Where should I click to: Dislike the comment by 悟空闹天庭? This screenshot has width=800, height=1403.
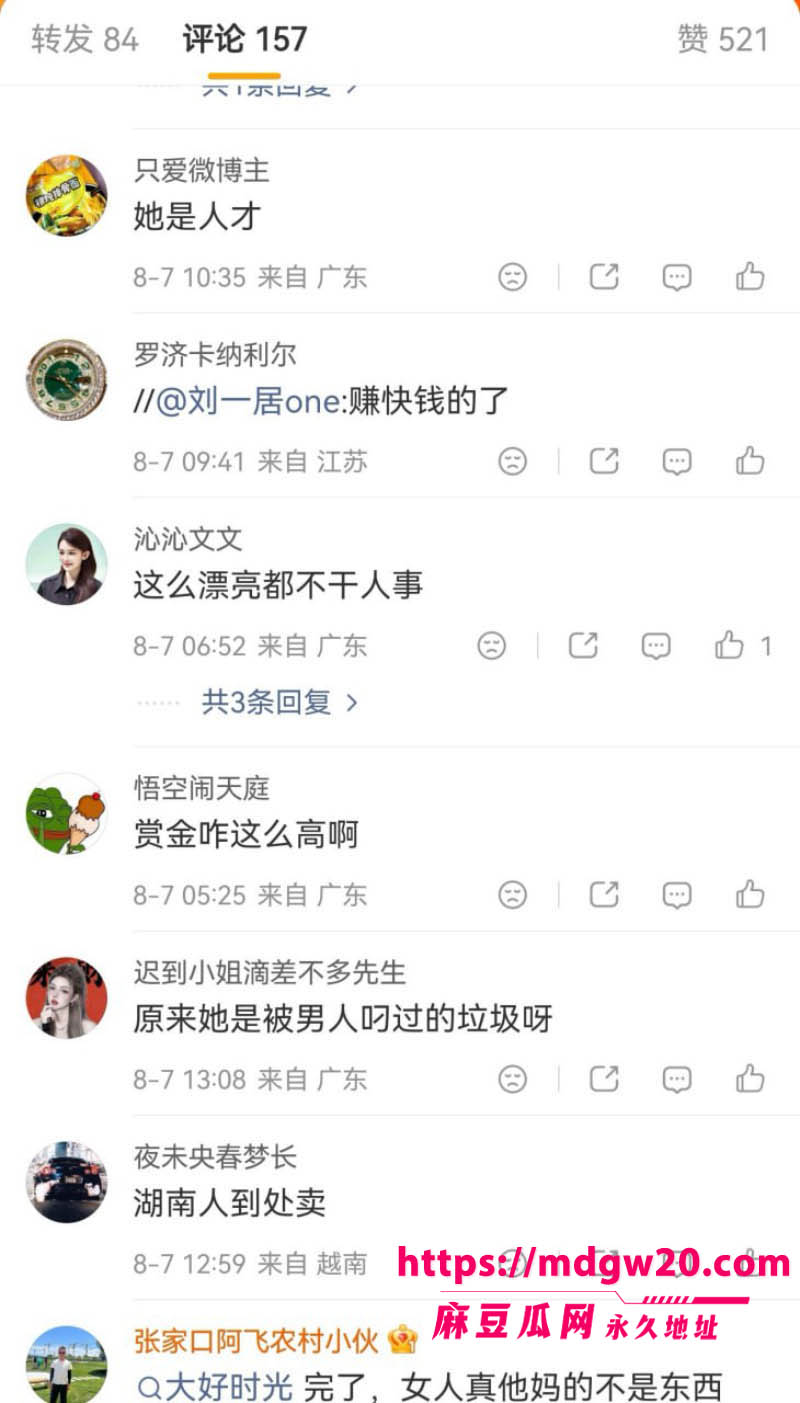[x=513, y=894]
